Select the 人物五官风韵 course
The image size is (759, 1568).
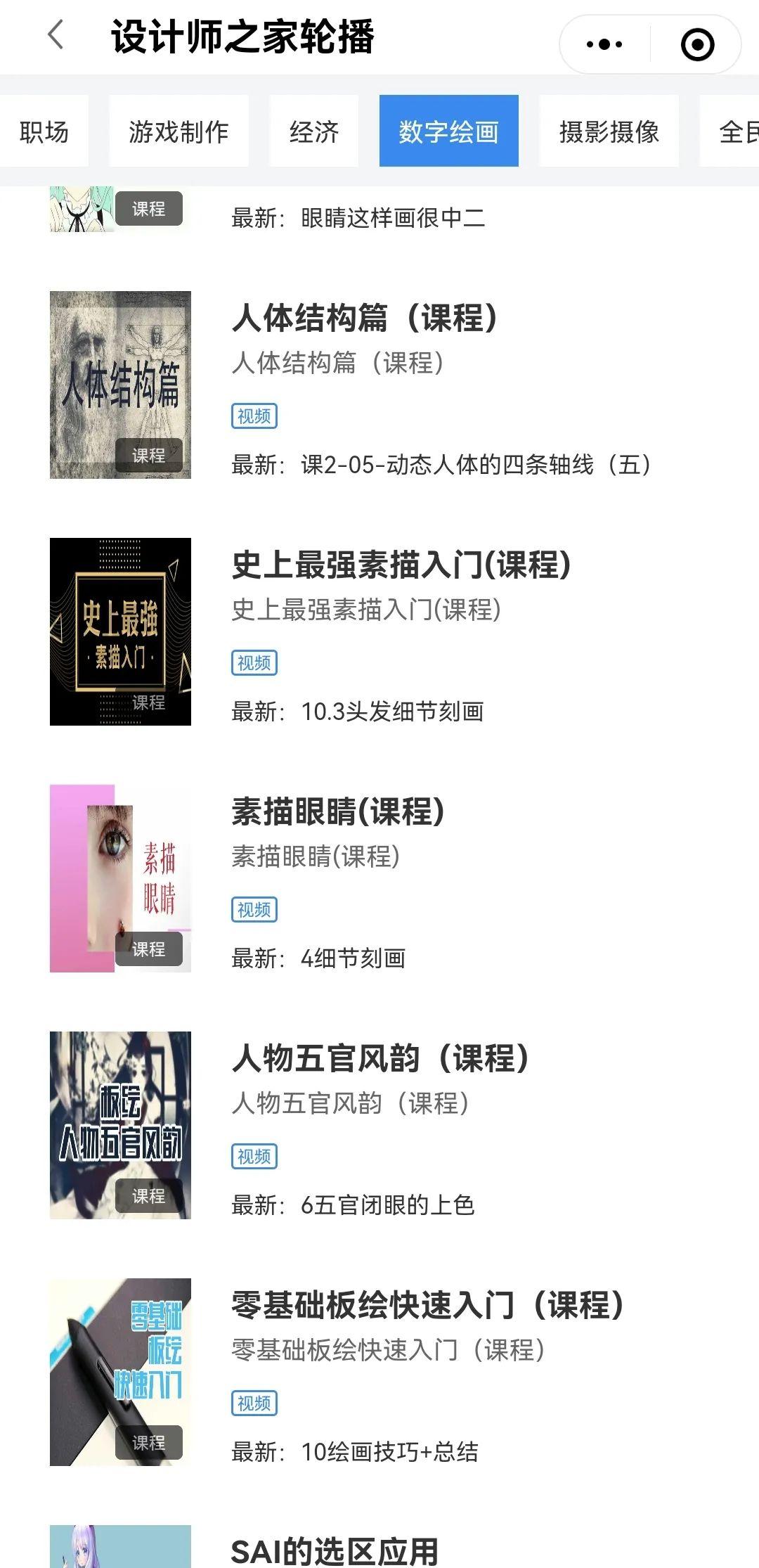(380, 1058)
